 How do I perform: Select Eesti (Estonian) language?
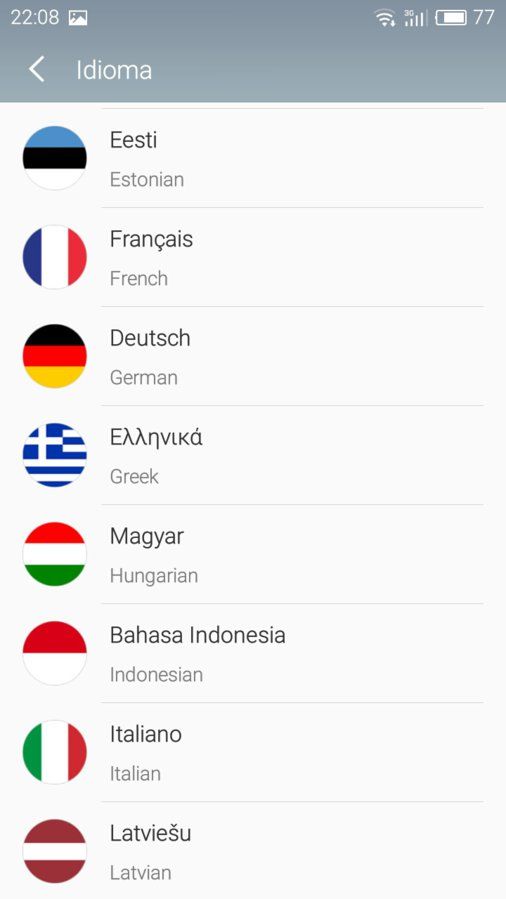click(253, 158)
